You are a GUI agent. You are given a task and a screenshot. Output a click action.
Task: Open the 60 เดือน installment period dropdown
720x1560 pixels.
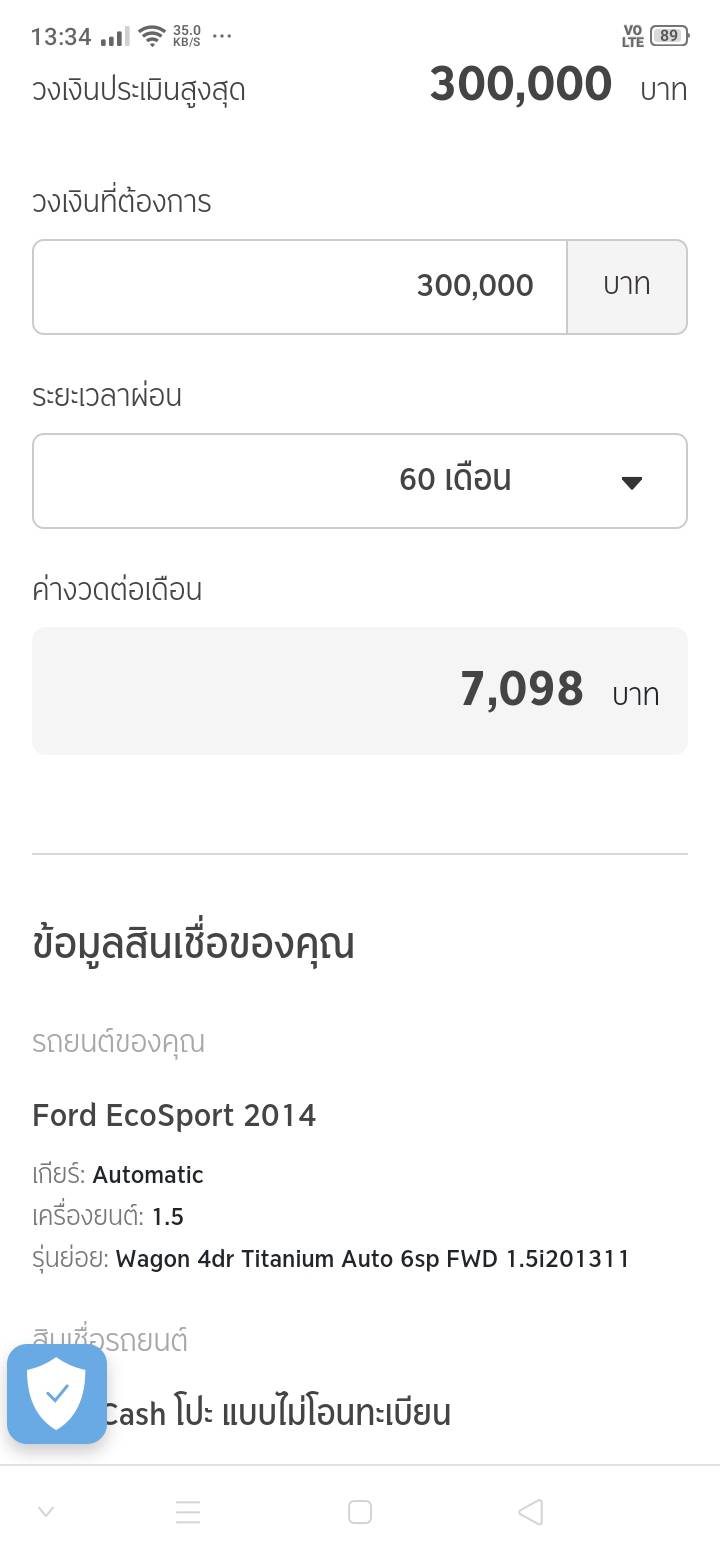(360, 481)
